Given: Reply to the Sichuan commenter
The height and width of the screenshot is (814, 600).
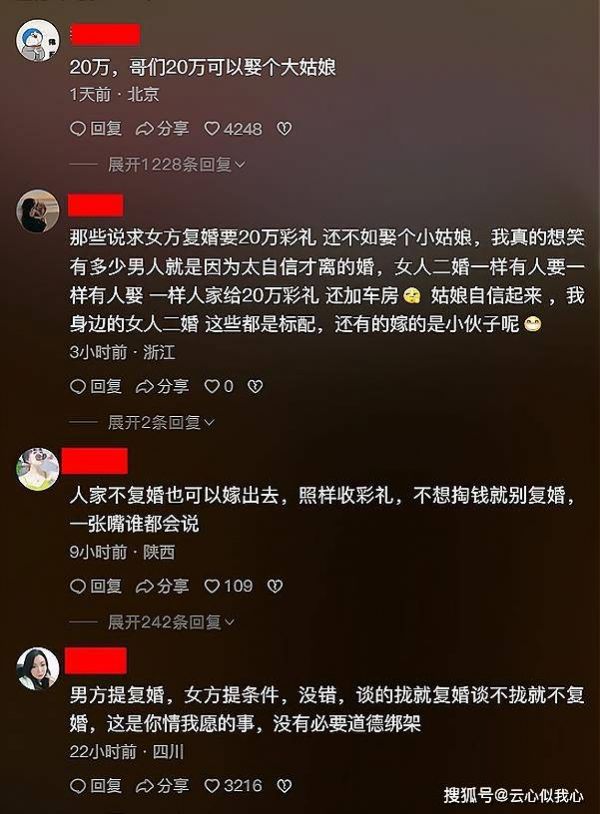Looking at the screenshot, I should point(96,786).
